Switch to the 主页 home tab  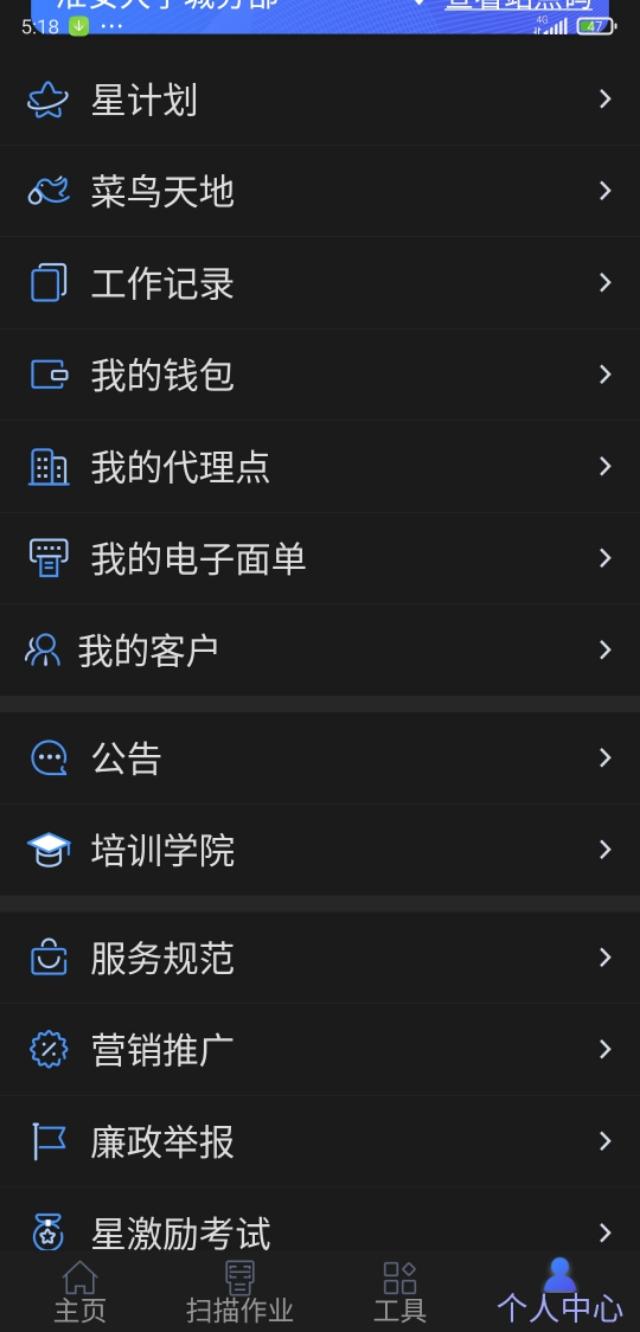coord(80,1291)
